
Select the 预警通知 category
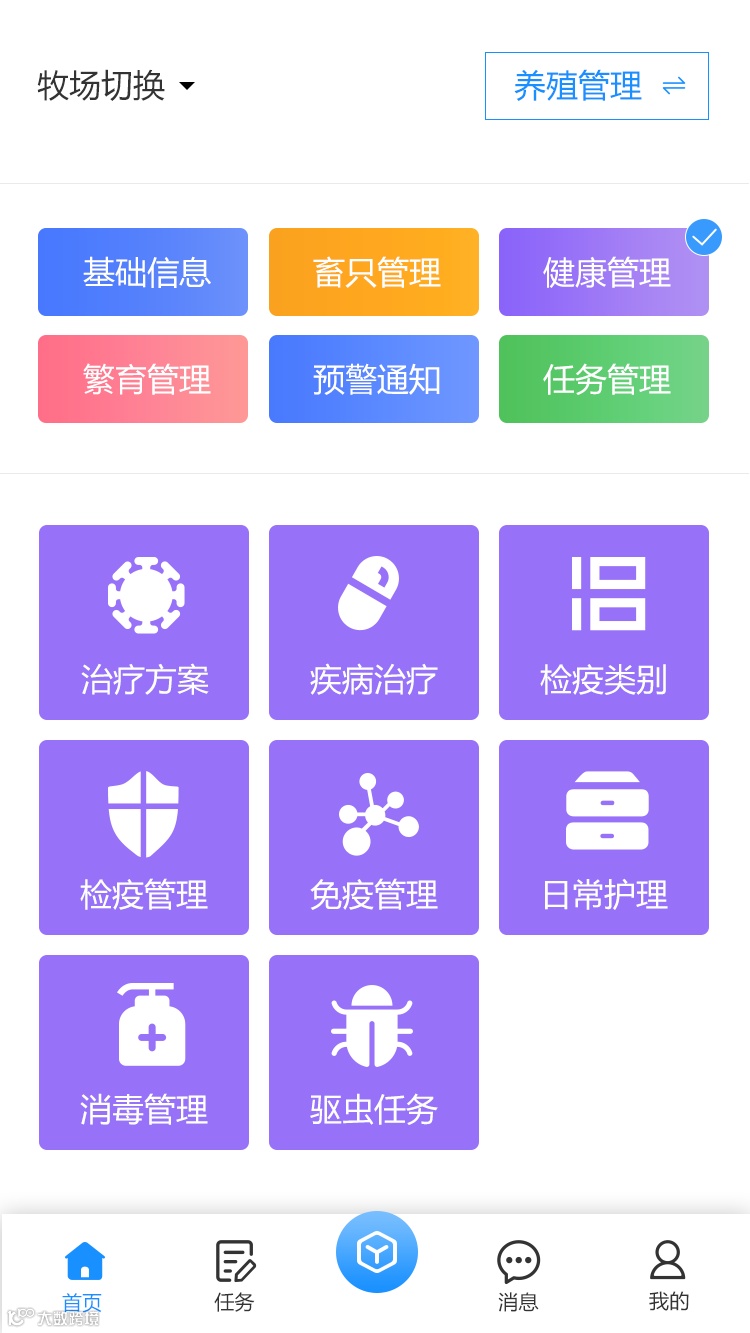[x=374, y=379]
